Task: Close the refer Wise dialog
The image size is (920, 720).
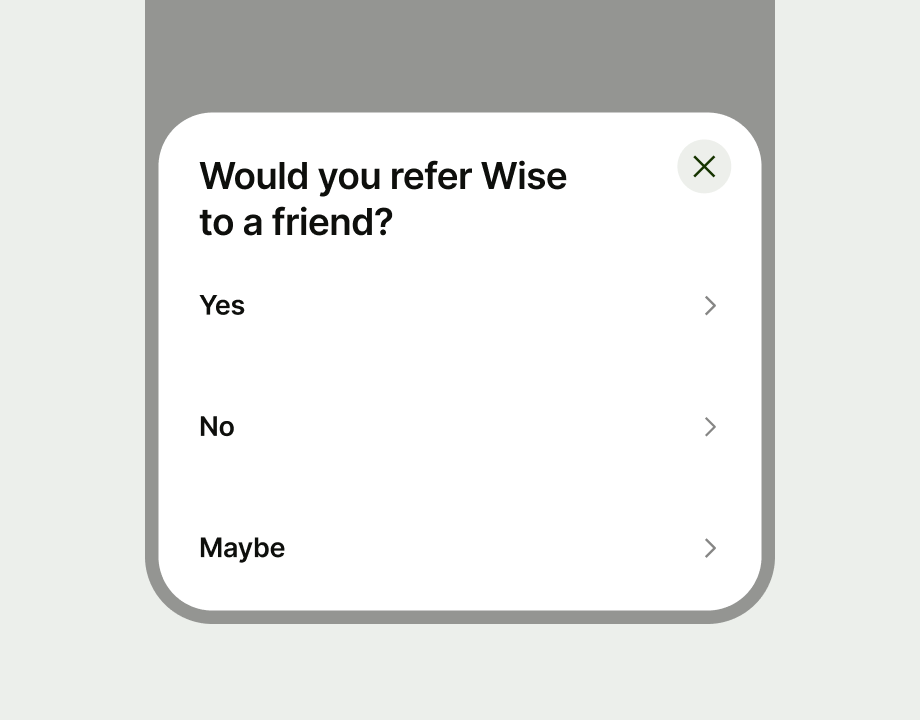Action: [x=704, y=167]
